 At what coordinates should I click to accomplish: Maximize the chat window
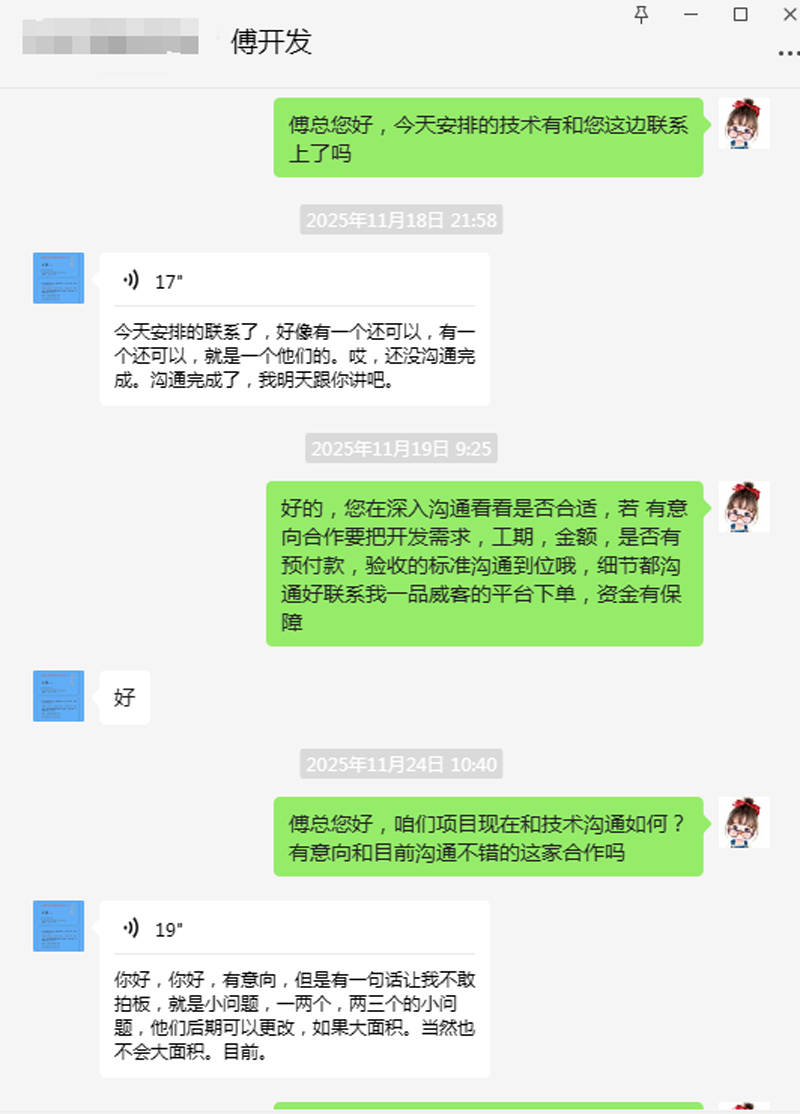tap(740, 14)
